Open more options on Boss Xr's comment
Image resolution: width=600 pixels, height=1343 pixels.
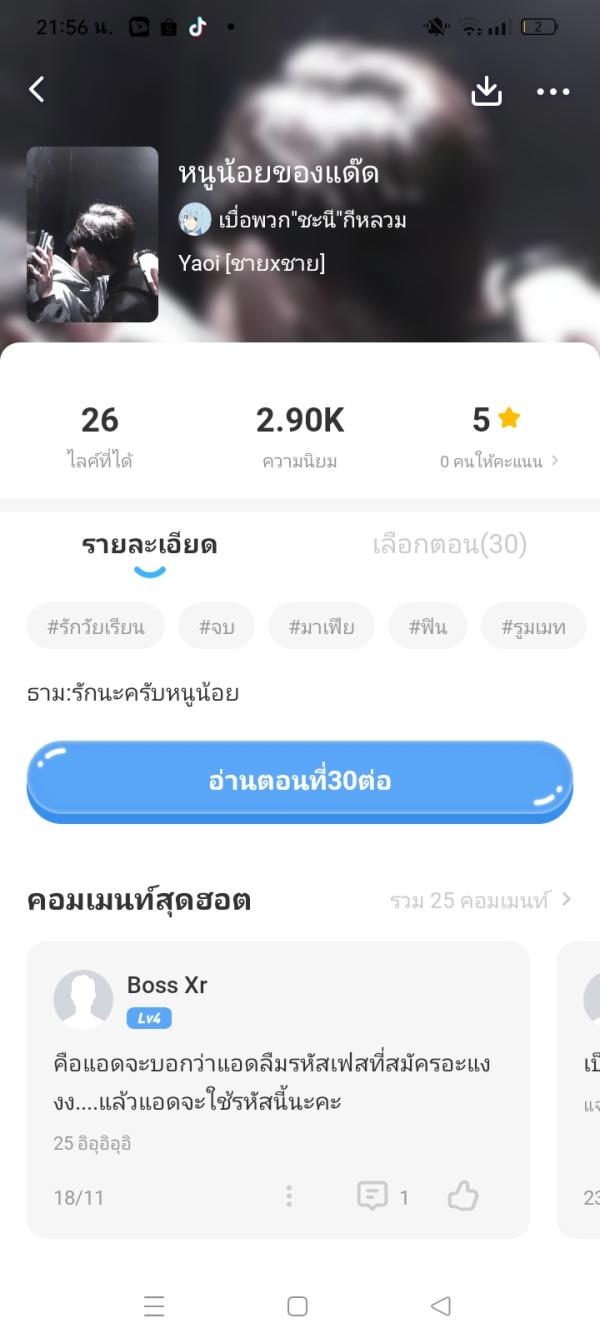tap(289, 1196)
